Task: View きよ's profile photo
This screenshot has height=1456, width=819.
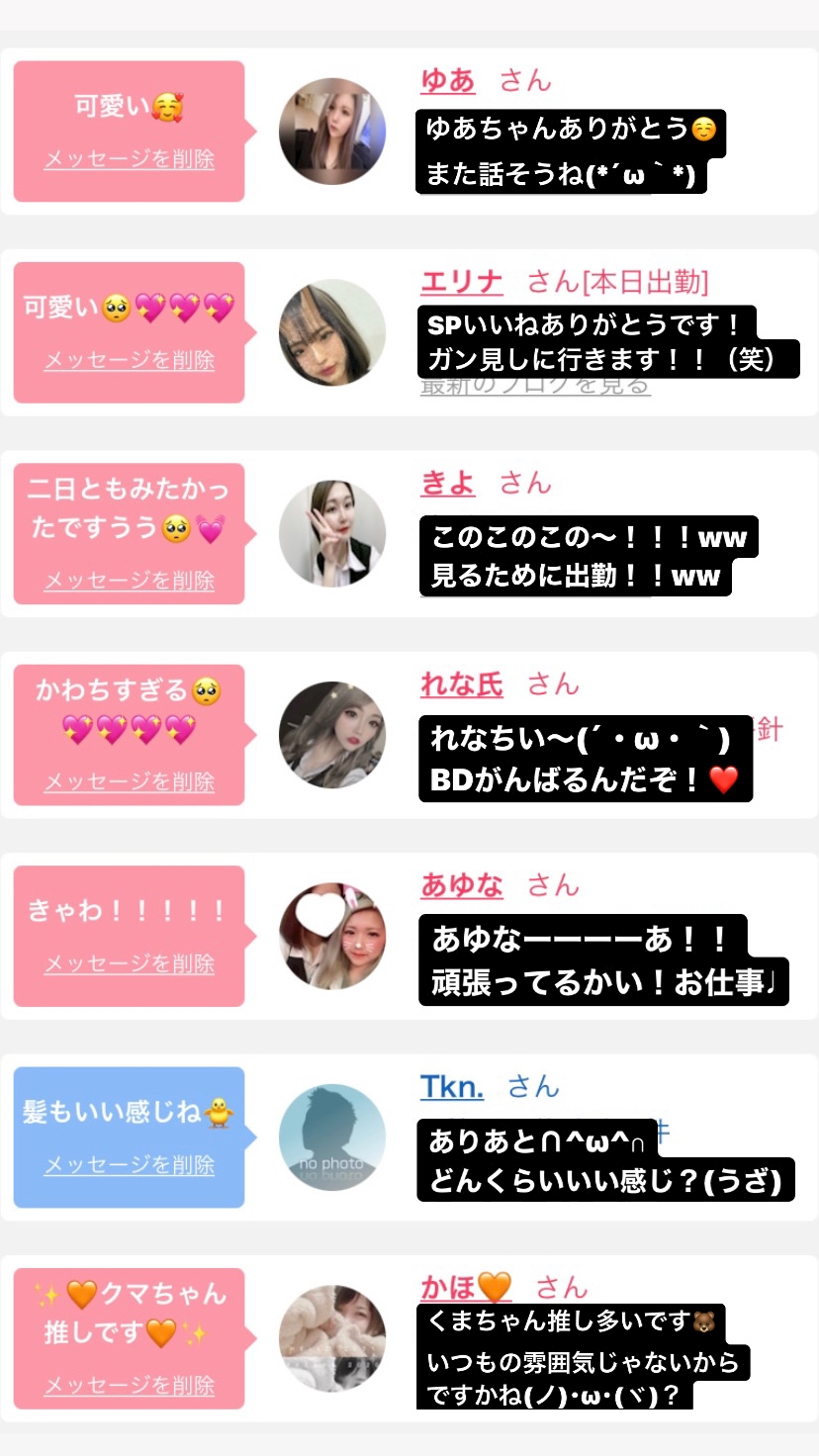Action: pyautogui.click(x=332, y=534)
